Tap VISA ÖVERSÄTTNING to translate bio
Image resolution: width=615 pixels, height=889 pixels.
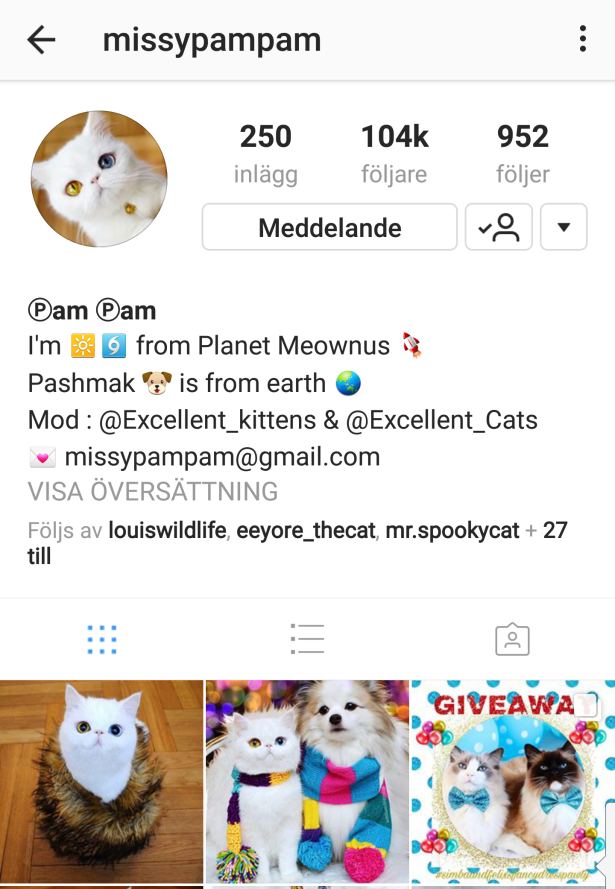153,492
